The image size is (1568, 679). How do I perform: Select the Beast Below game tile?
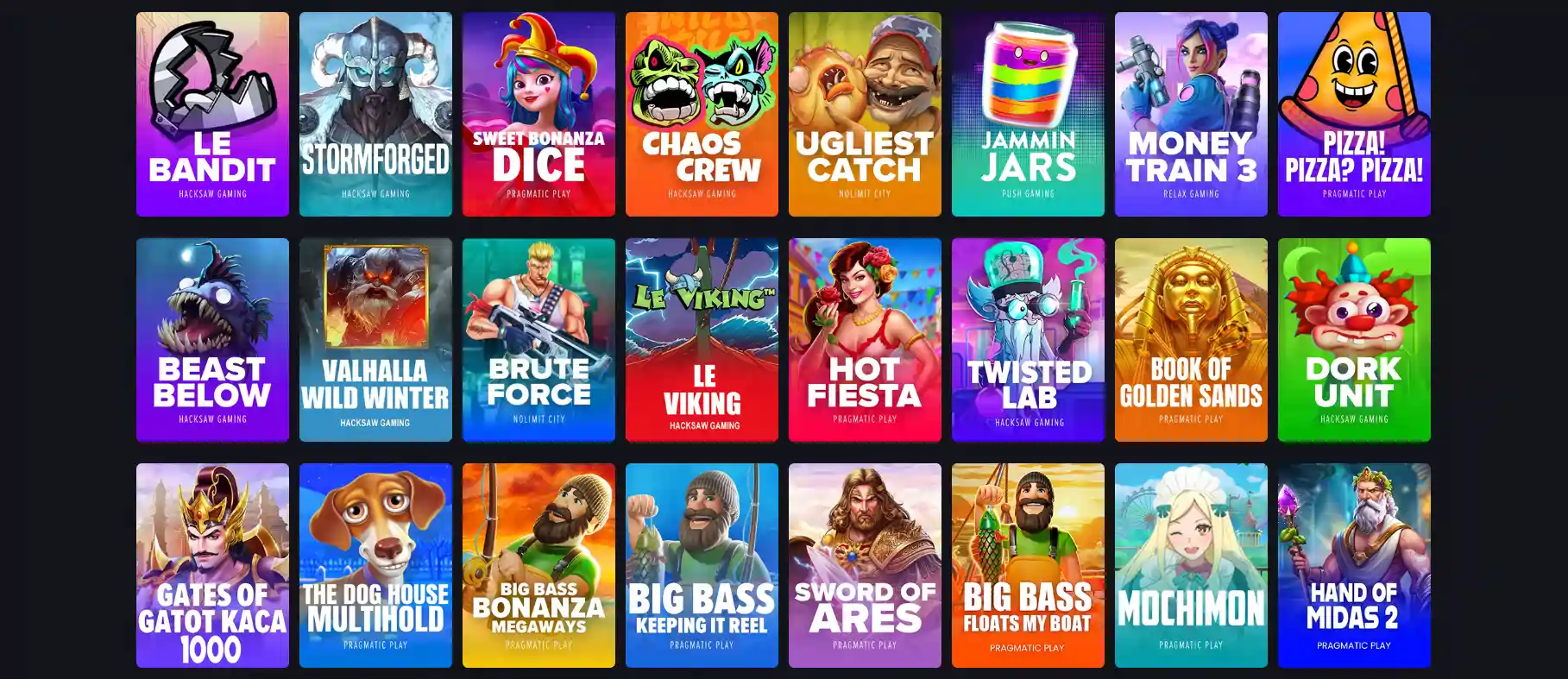212,340
